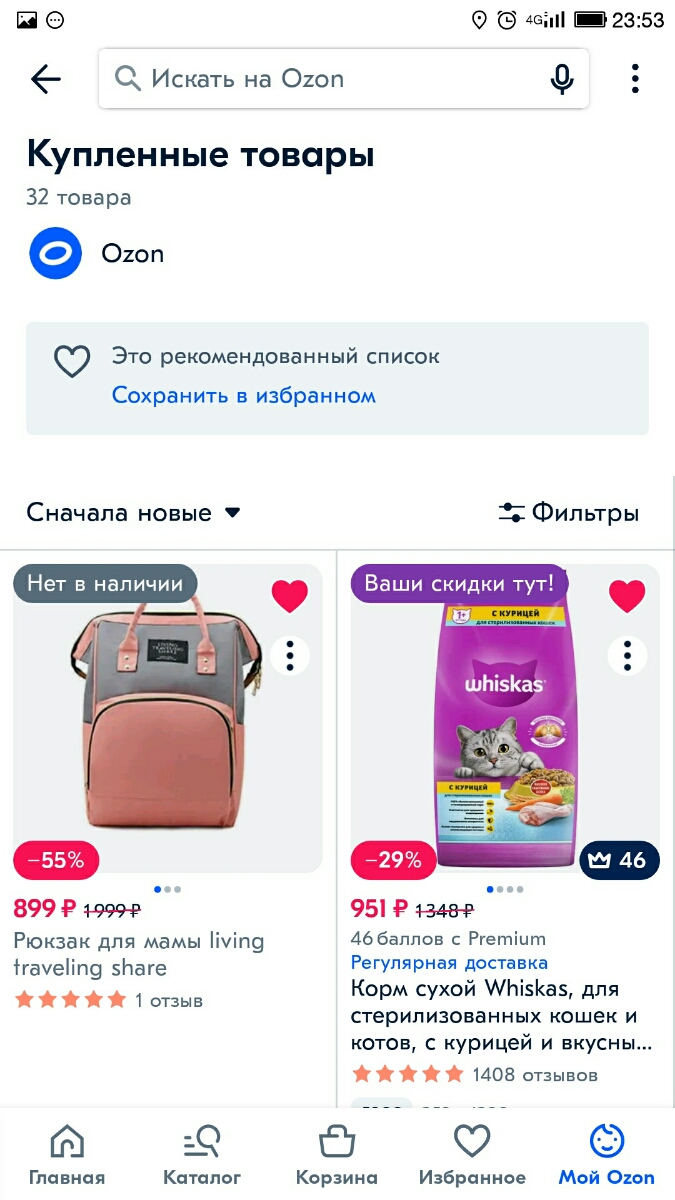
Task: Tap 'Сохранить в избранном' link
Action: [x=243, y=395]
